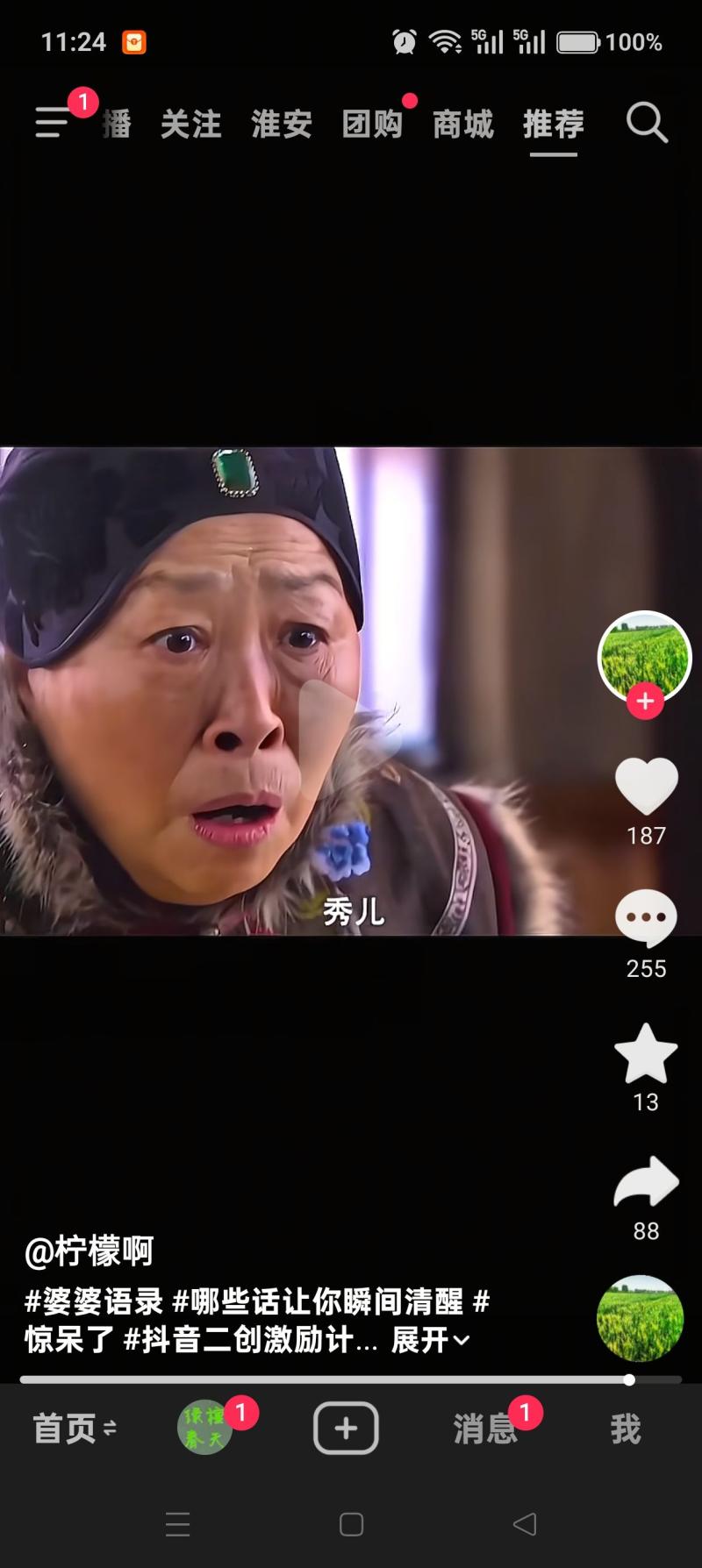The height and width of the screenshot is (1568, 702).
Task: Open the search icon
Action: pyautogui.click(x=647, y=123)
